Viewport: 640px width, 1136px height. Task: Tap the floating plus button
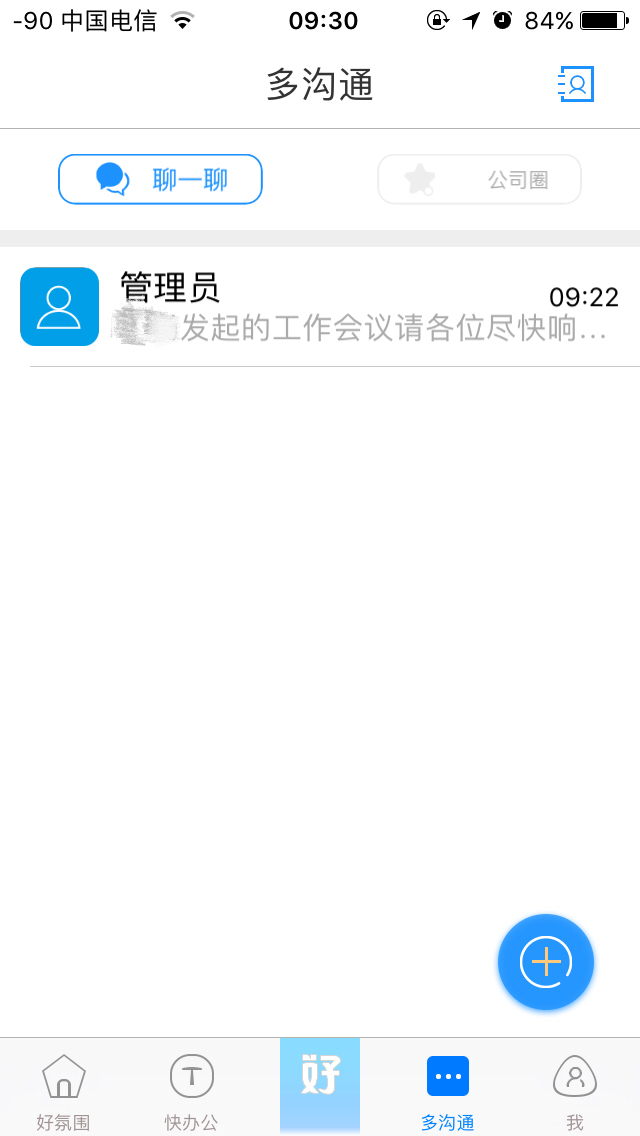click(x=546, y=962)
